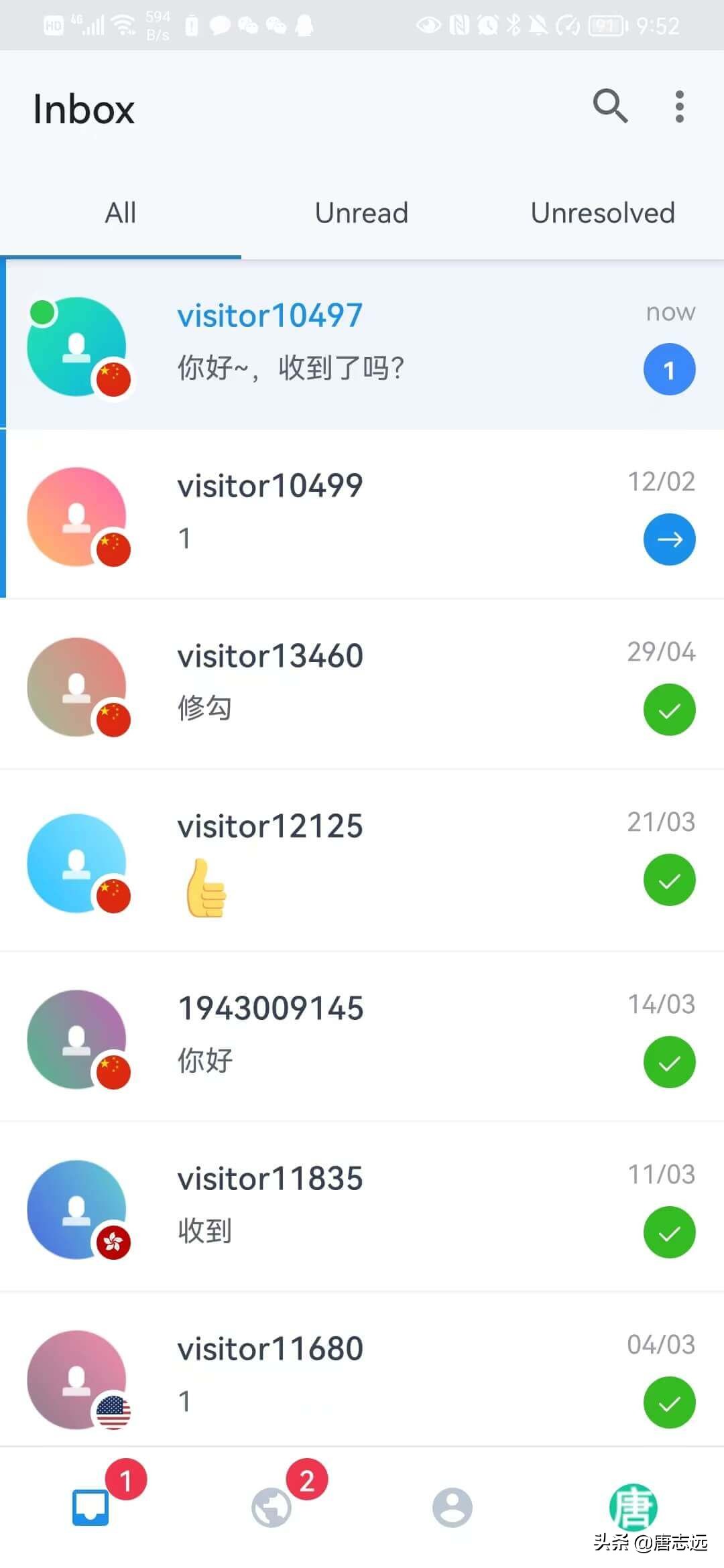
Task: Toggle resolved status on visitor12125 conversation
Action: point(669,880)
